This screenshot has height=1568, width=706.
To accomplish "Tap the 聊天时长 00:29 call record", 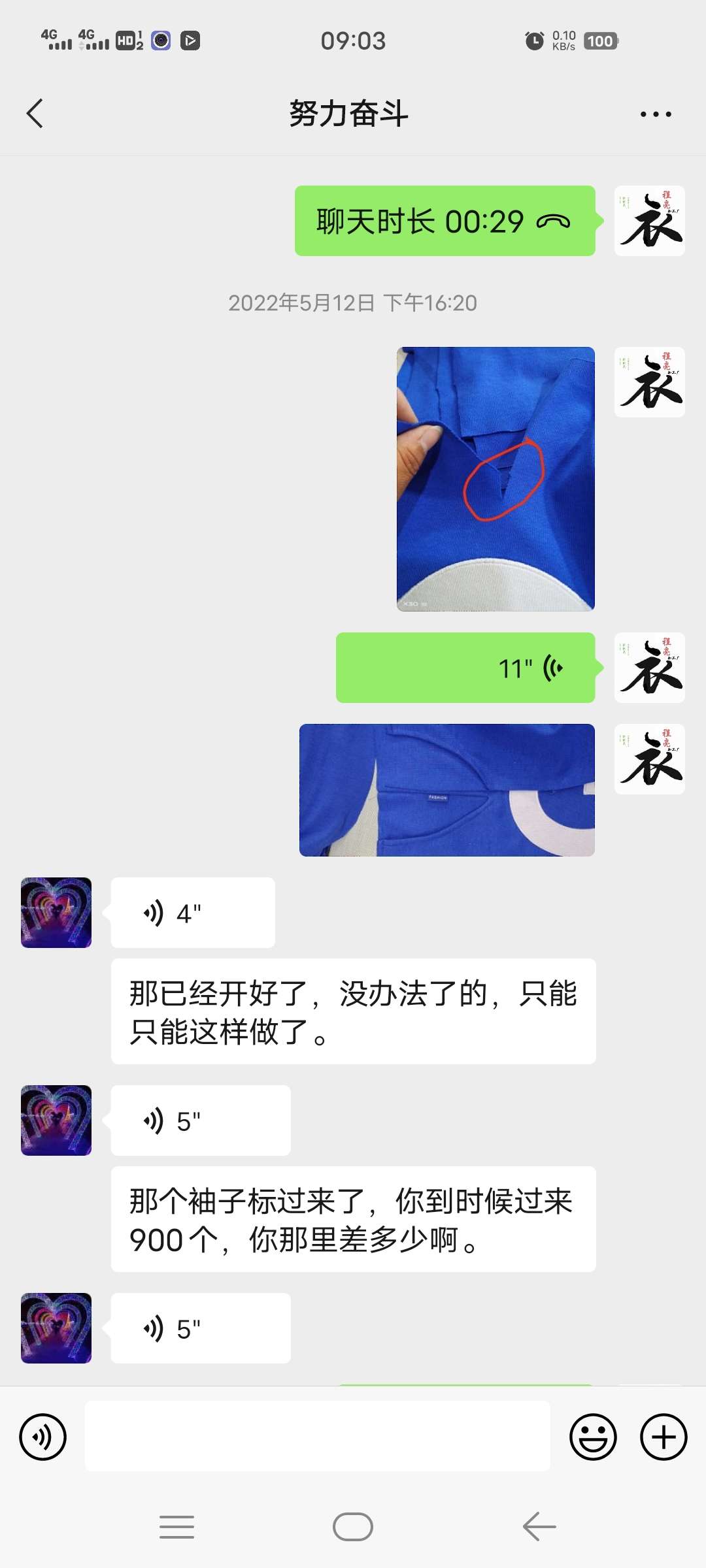I will click(445, 221).
